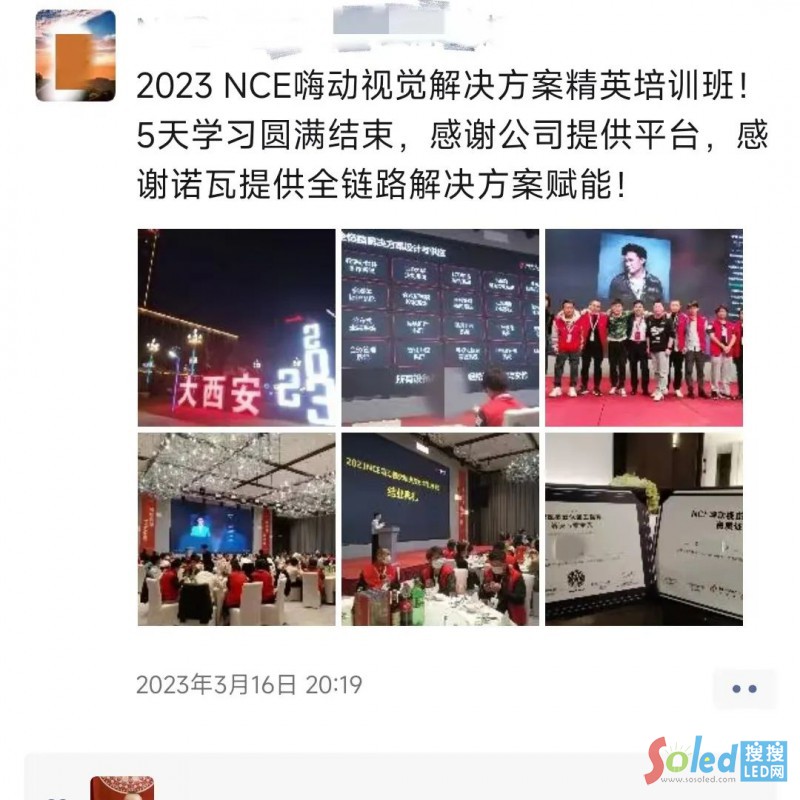Screen dimensions: 800x800
Task: Enlarge the photo of the framed certificates
Action: point(643,529)
